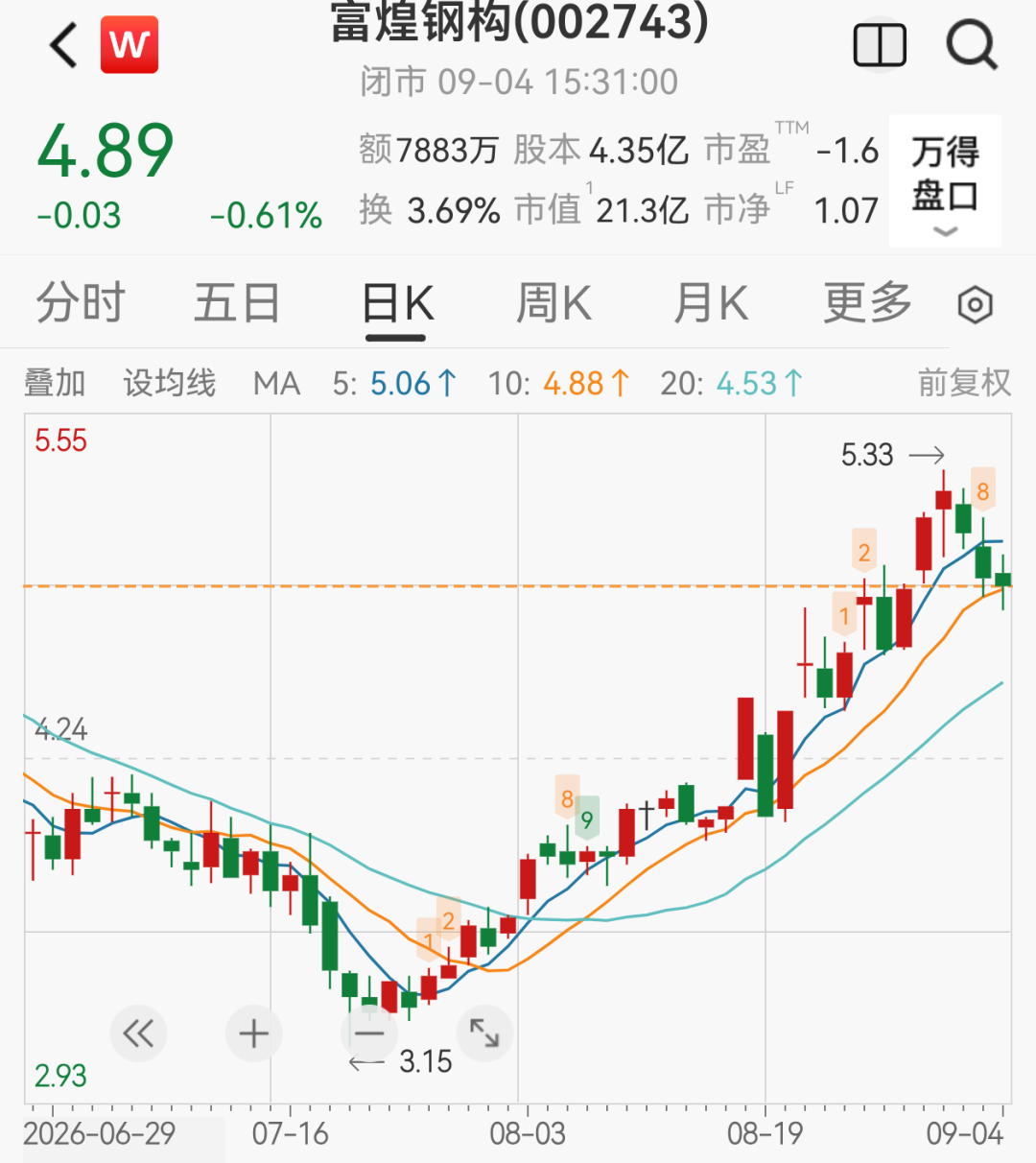Image resolution: width=1036 pixels, height=1163 pixels.
Task: Switch to the 月K chart tab
Action: click(x=711, y=303)
